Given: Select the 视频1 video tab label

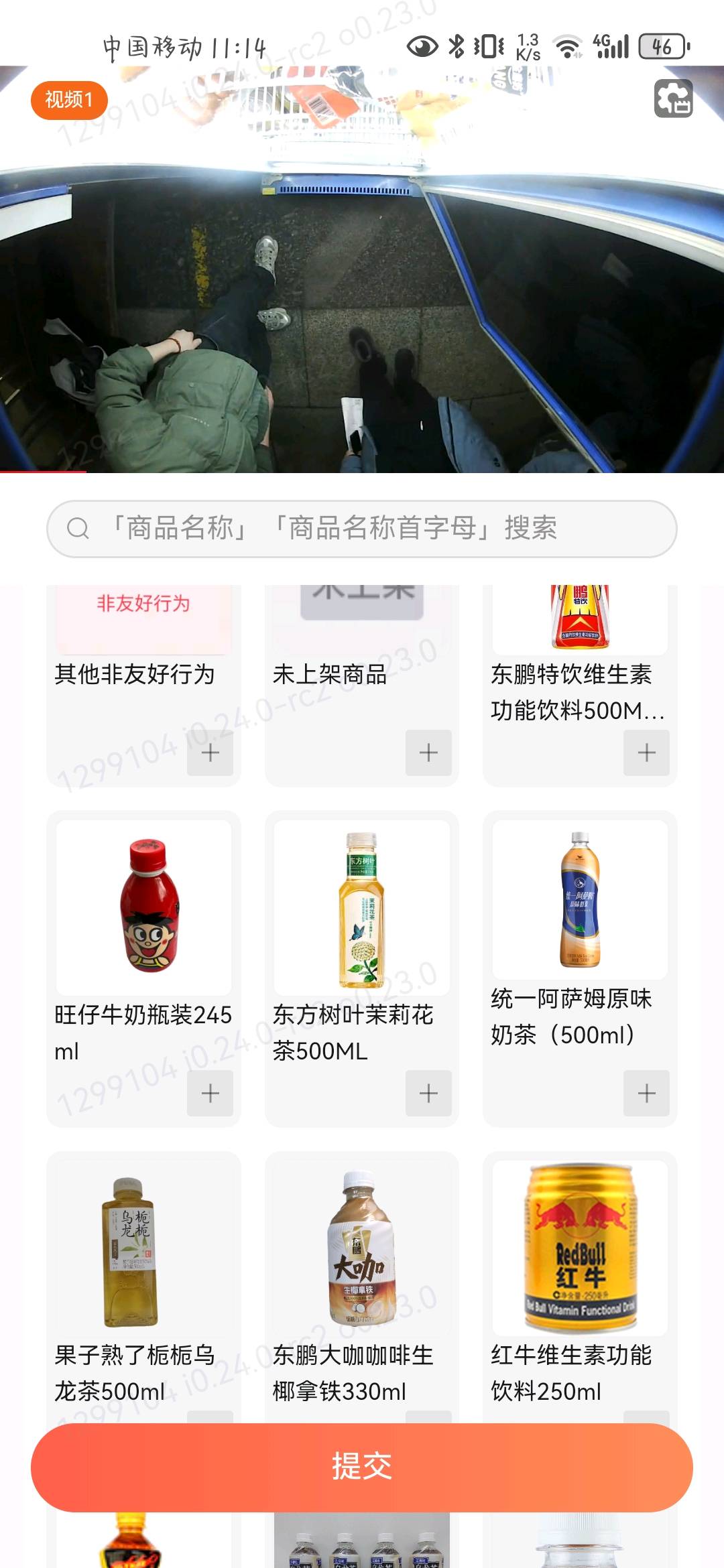Looking at the screenshot, I should (x=69, y=101).
